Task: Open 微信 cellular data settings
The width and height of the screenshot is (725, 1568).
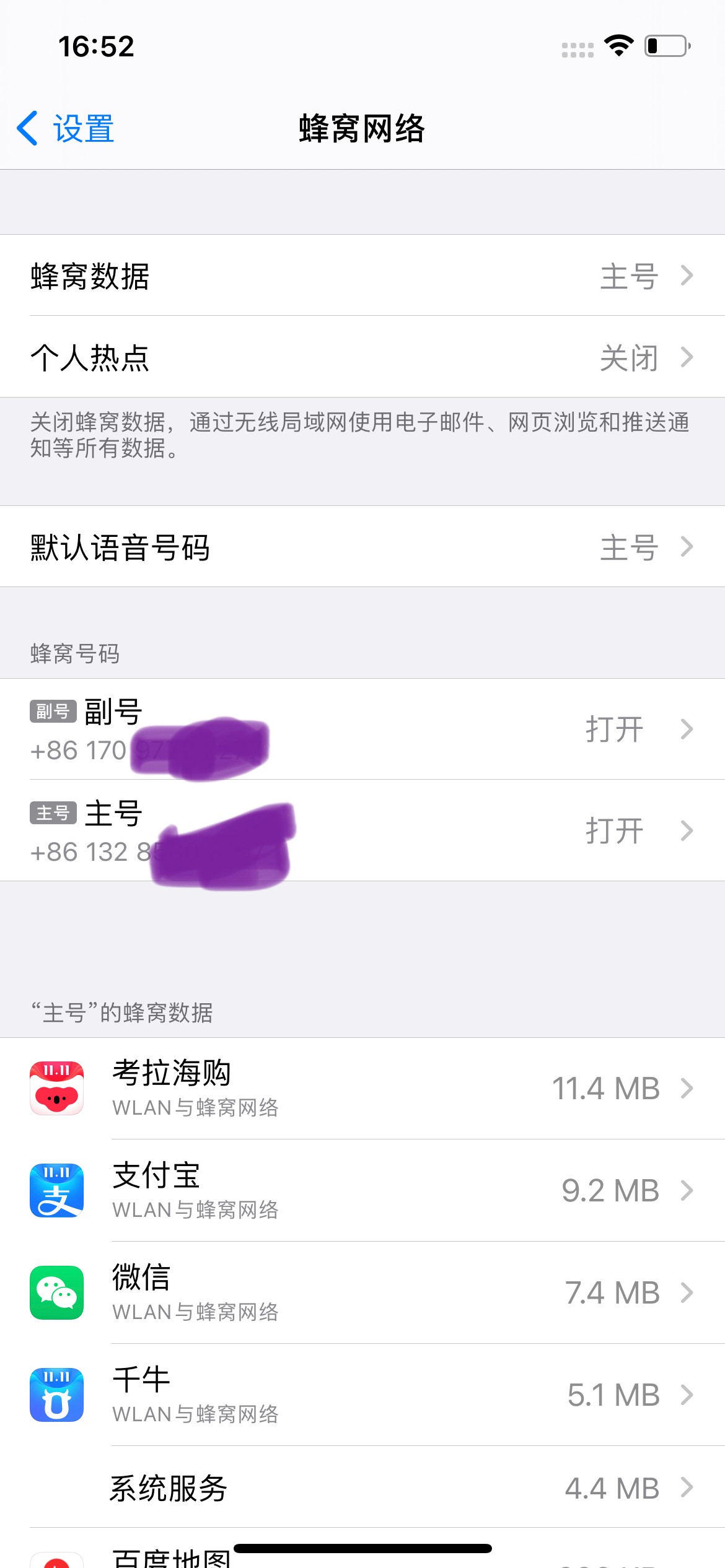Action: (362, 1292)
